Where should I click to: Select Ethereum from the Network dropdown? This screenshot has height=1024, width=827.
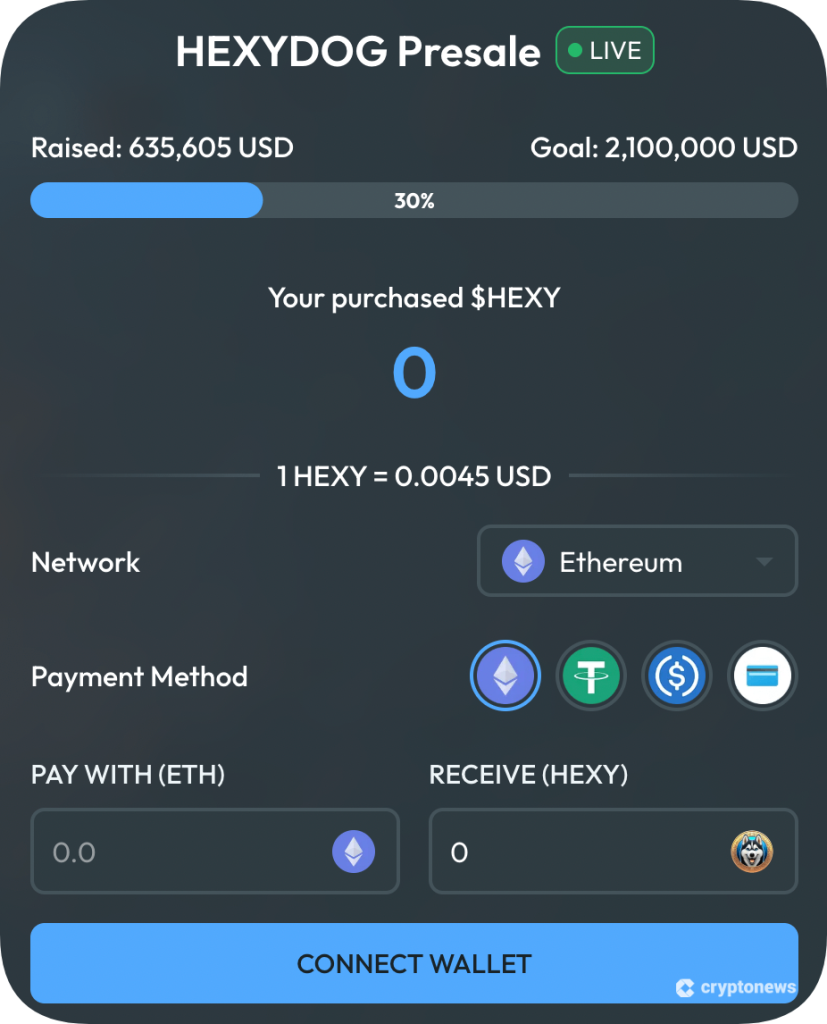(x=637, y=561)
